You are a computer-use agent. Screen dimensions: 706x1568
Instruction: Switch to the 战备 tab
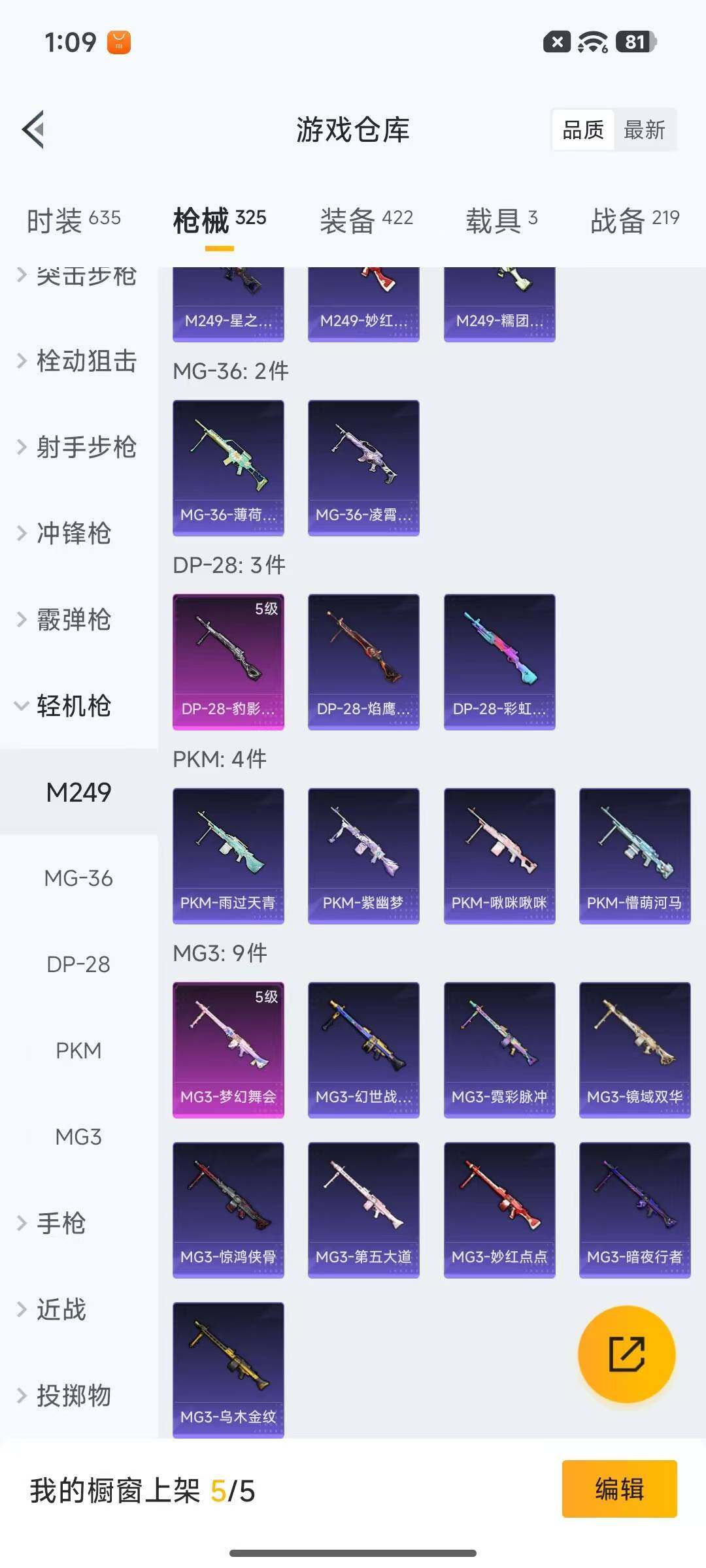tap(634, 220)
